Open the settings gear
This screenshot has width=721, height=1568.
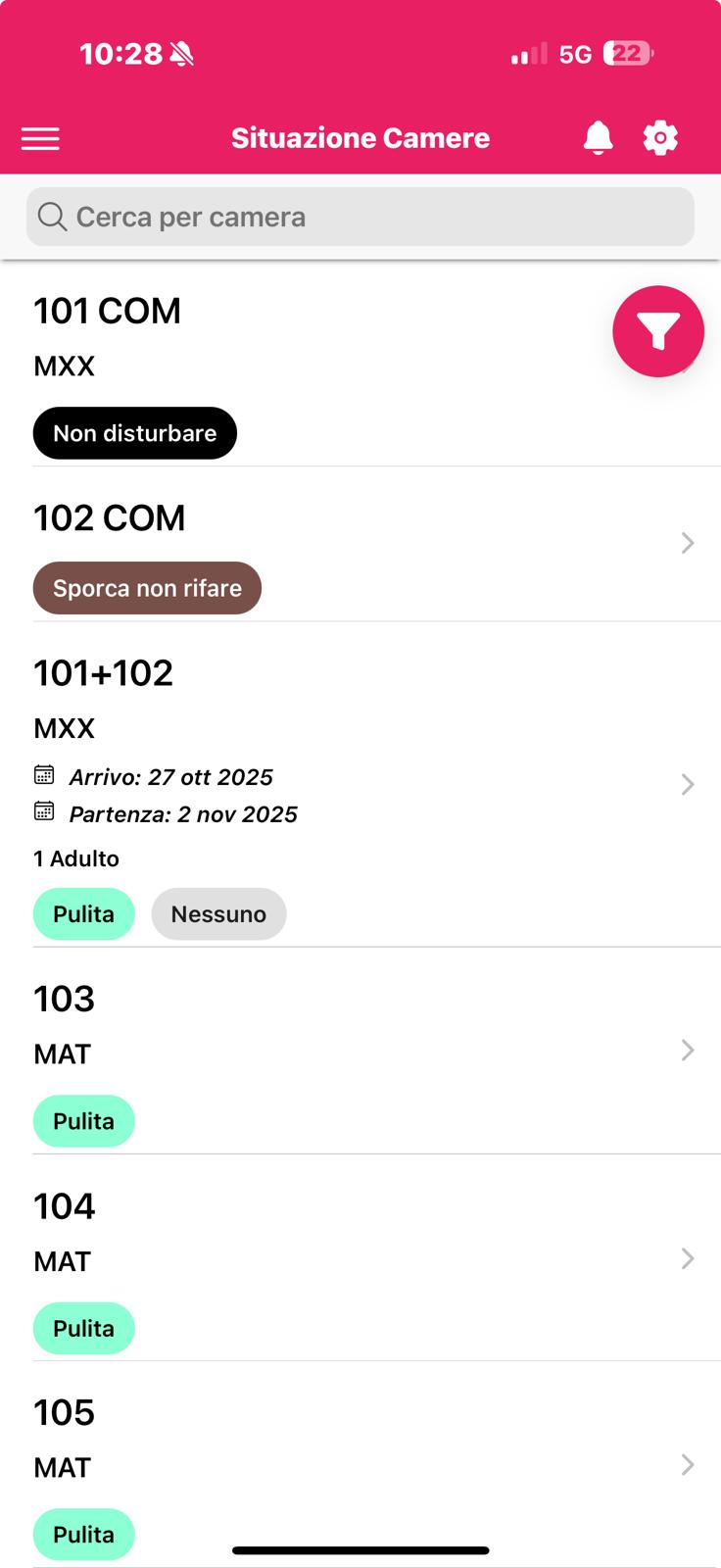[660, 138]
